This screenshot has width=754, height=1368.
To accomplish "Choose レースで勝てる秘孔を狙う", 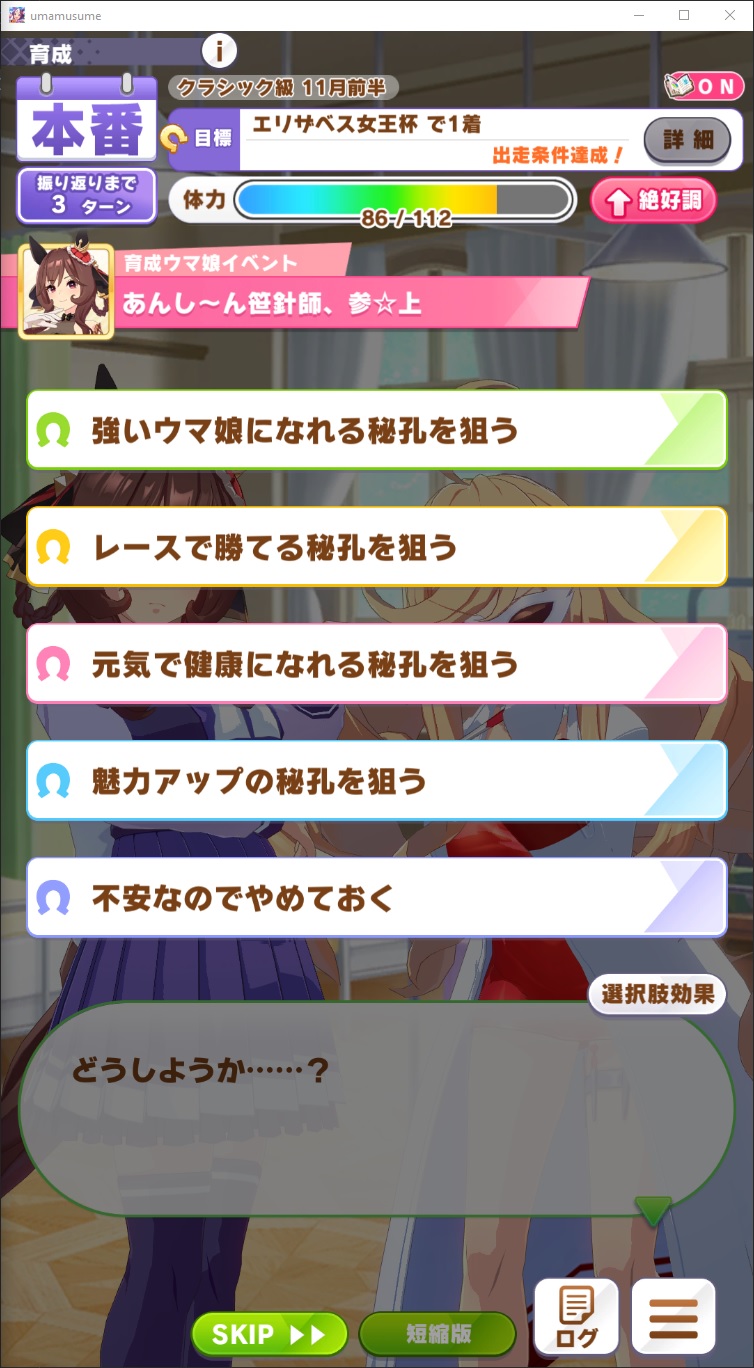I will [377, 547].
